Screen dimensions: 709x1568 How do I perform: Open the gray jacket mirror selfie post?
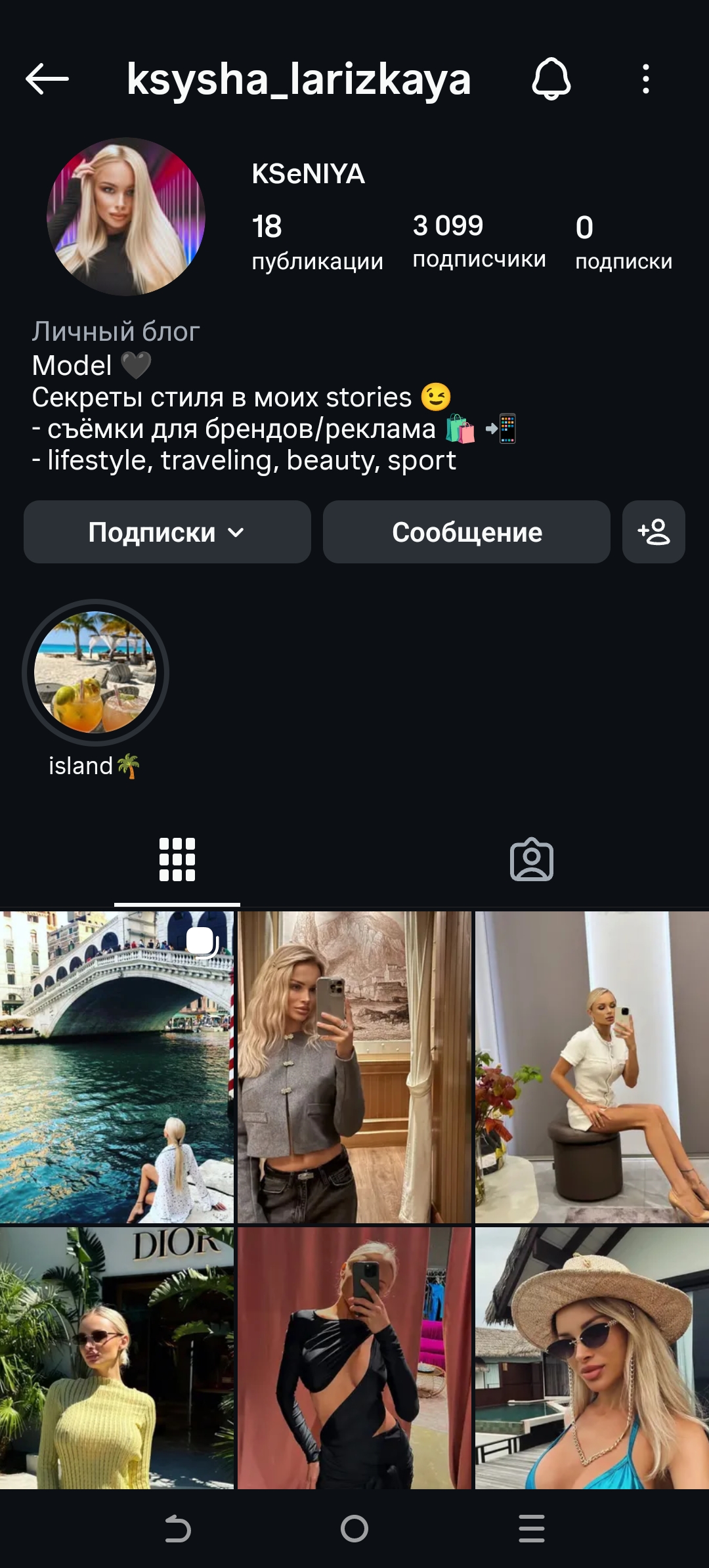354,1066
